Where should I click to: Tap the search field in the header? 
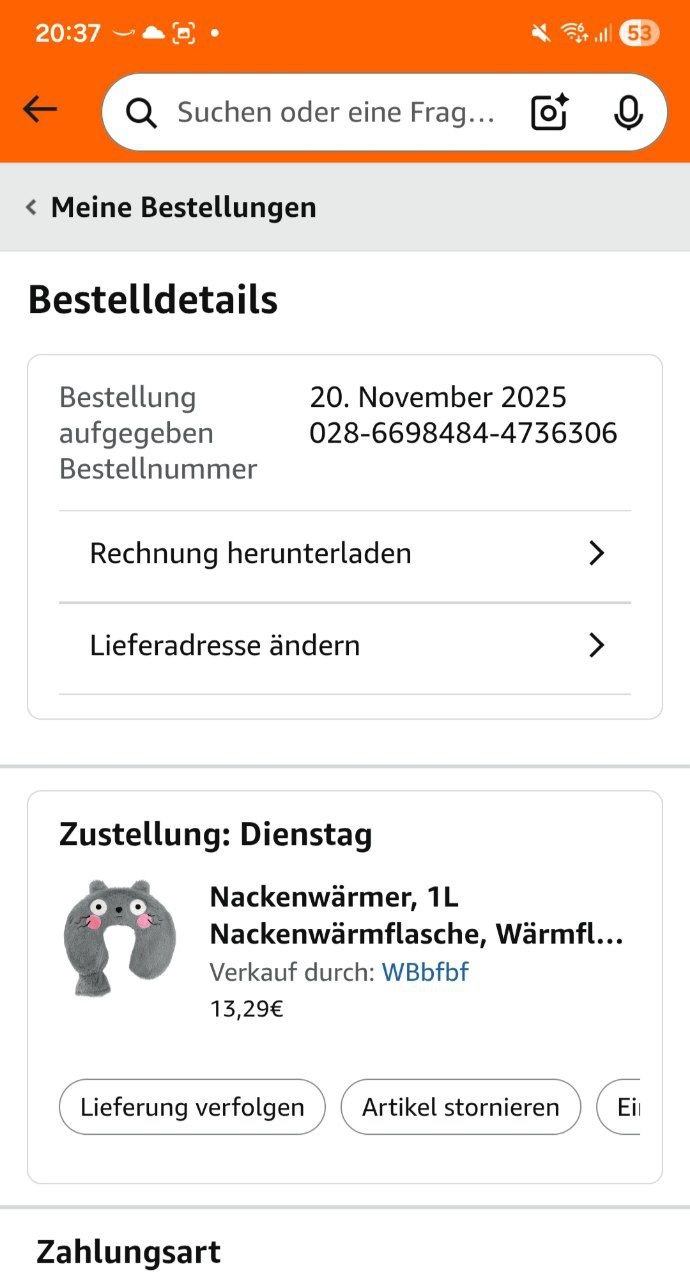pos(335,112)
